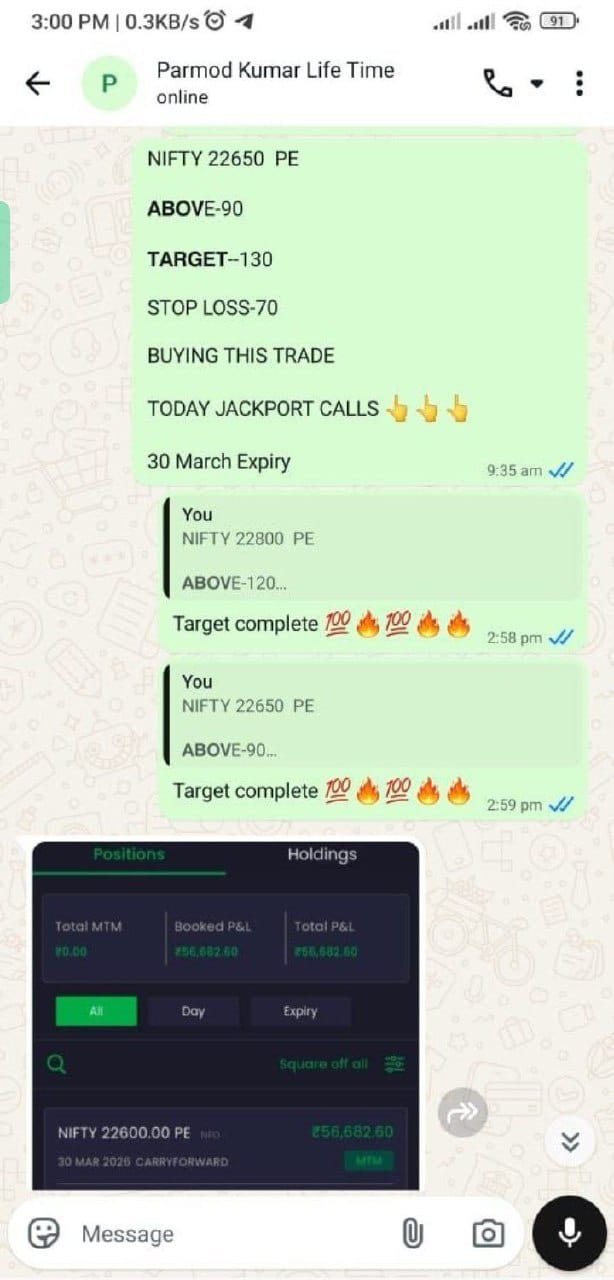
Task: Open the camera from the message bar
Action: [487, 1234]
